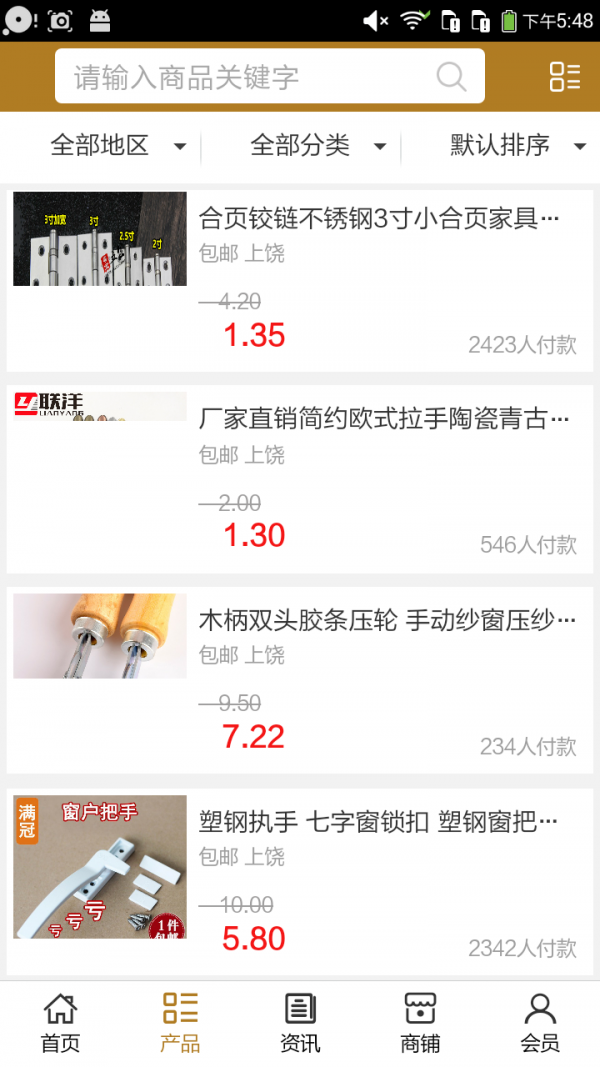Tap the product keyword search field
Viewport: 600px width, 1067px height.
click(x=250, y=77)
